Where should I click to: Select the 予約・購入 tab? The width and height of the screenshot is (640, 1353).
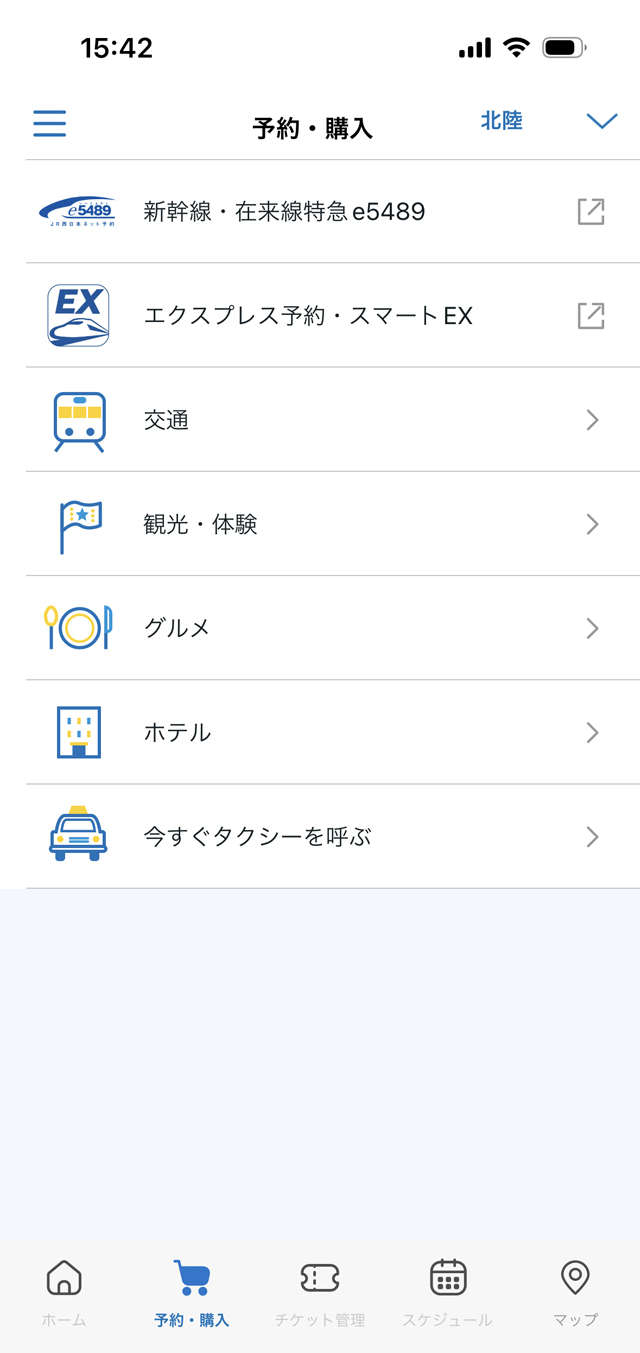(192, 1293)
